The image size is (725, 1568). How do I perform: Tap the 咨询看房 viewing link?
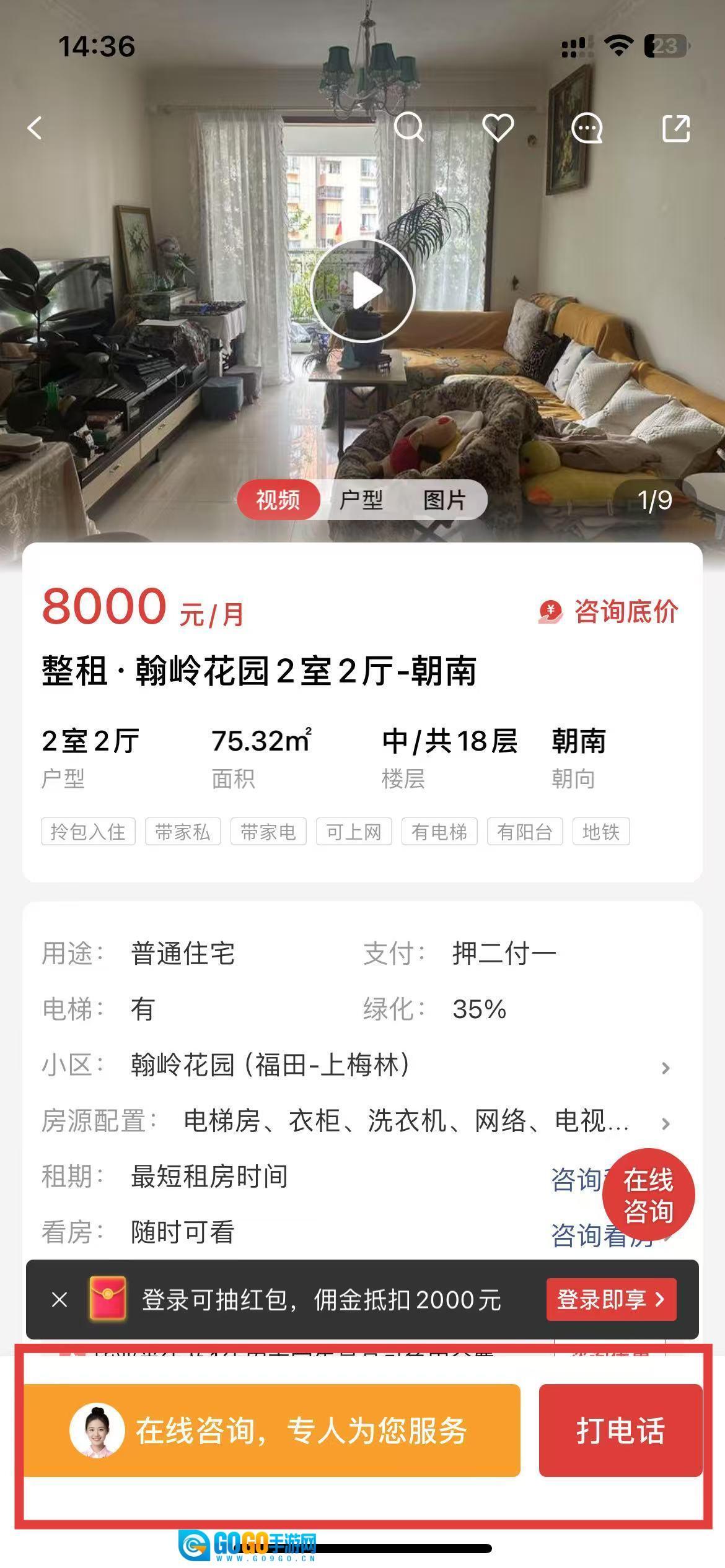pyautogui.click(x=576, y=1237)
